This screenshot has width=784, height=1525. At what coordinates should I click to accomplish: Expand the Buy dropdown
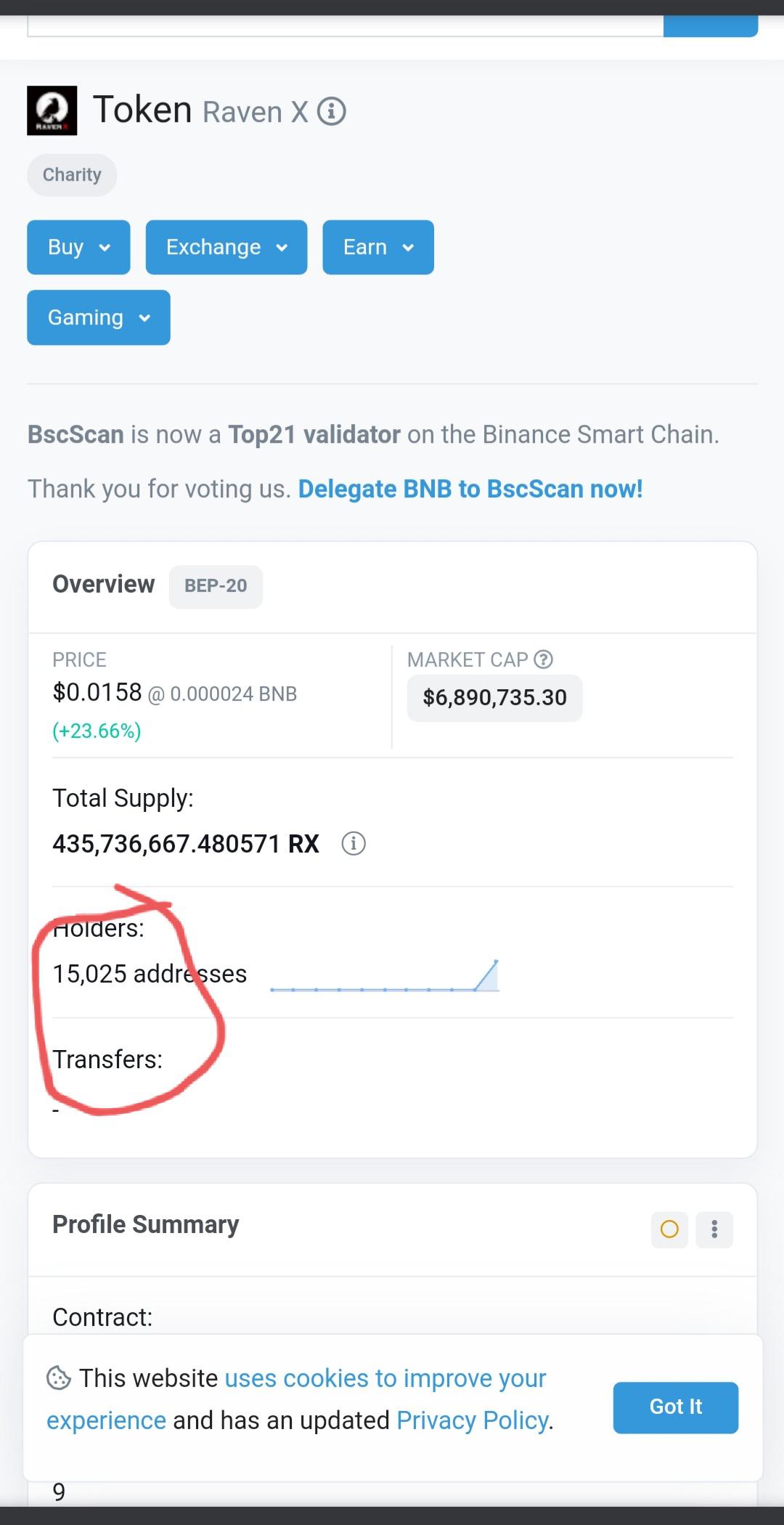pyautogui.click(x=78, y=247)
